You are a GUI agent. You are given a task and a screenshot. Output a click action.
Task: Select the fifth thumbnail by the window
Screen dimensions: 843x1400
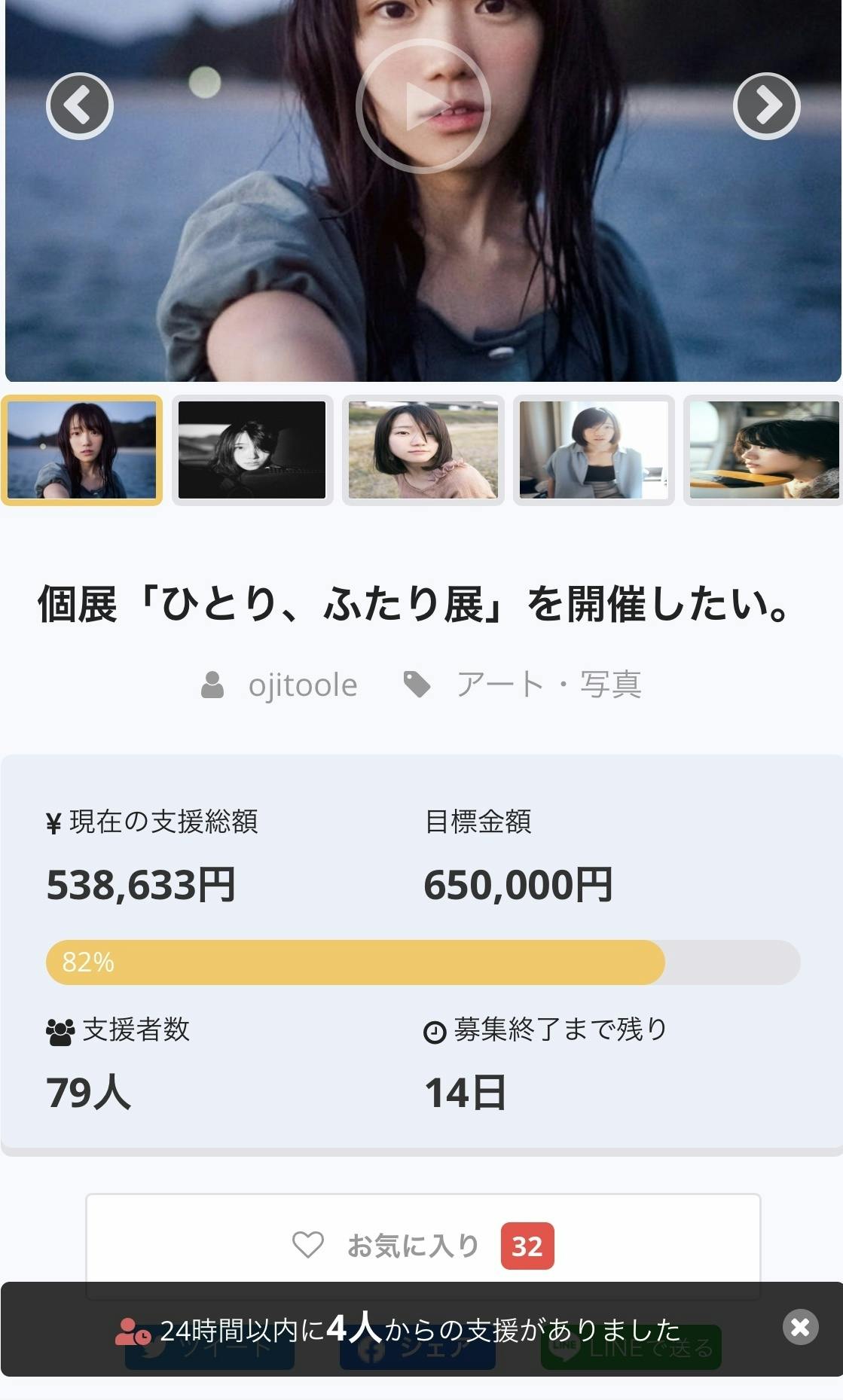[763, 450]
